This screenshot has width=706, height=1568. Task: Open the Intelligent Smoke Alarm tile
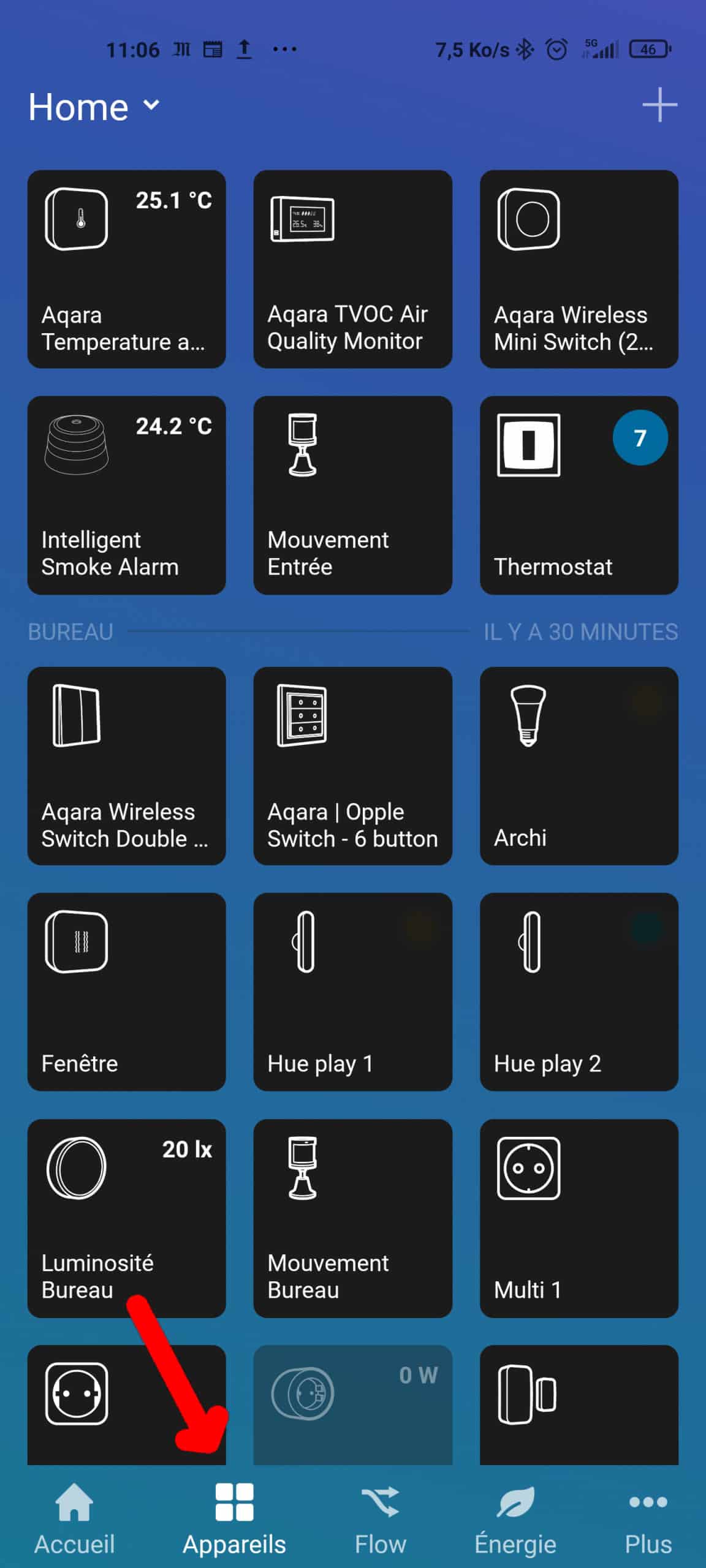(x=127, y=495)
